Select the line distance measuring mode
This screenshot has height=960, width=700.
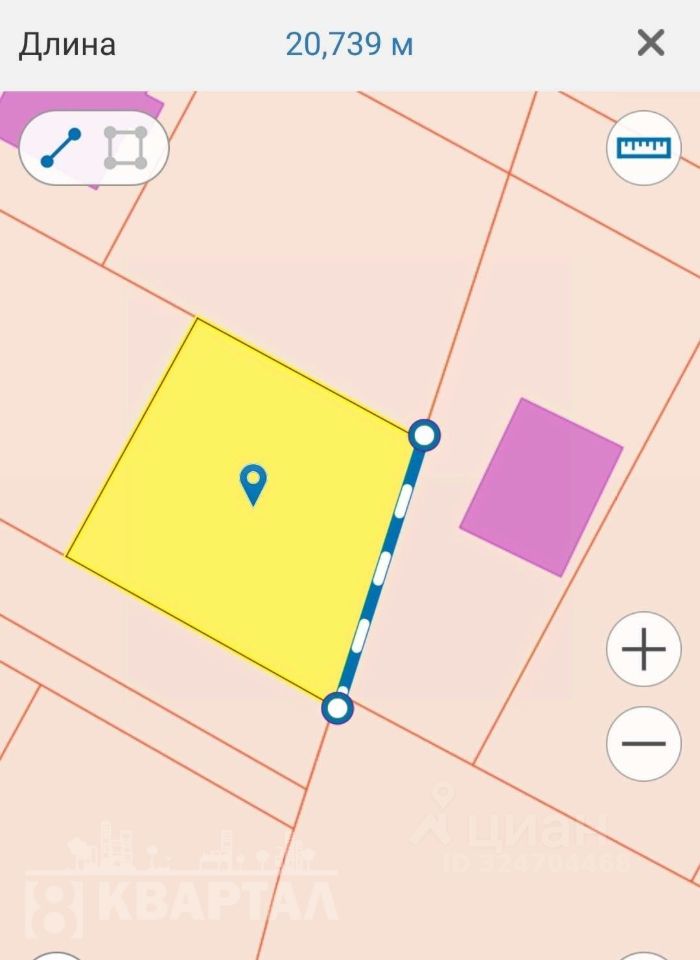coord(61,148)
